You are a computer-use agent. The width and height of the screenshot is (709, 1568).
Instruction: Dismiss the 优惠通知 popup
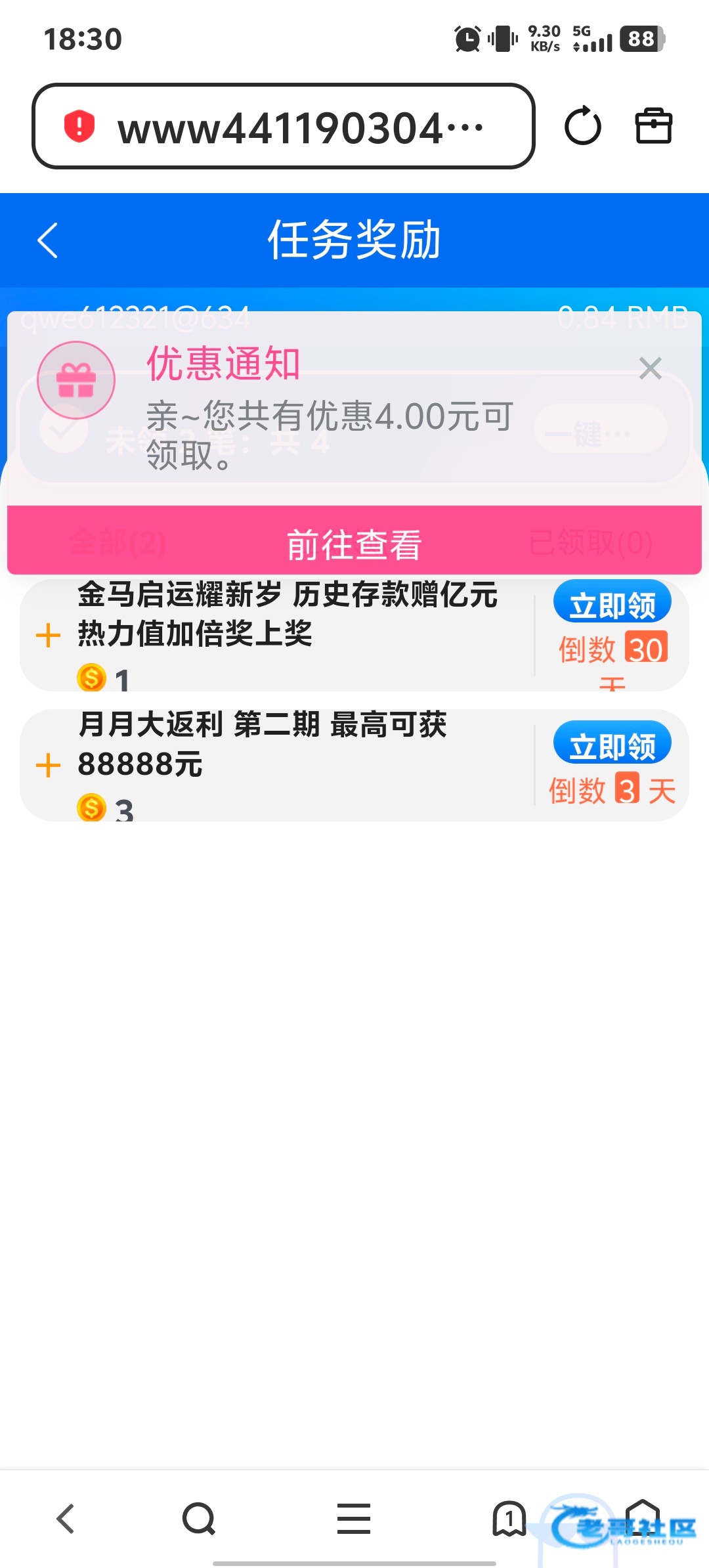(650, 368)
